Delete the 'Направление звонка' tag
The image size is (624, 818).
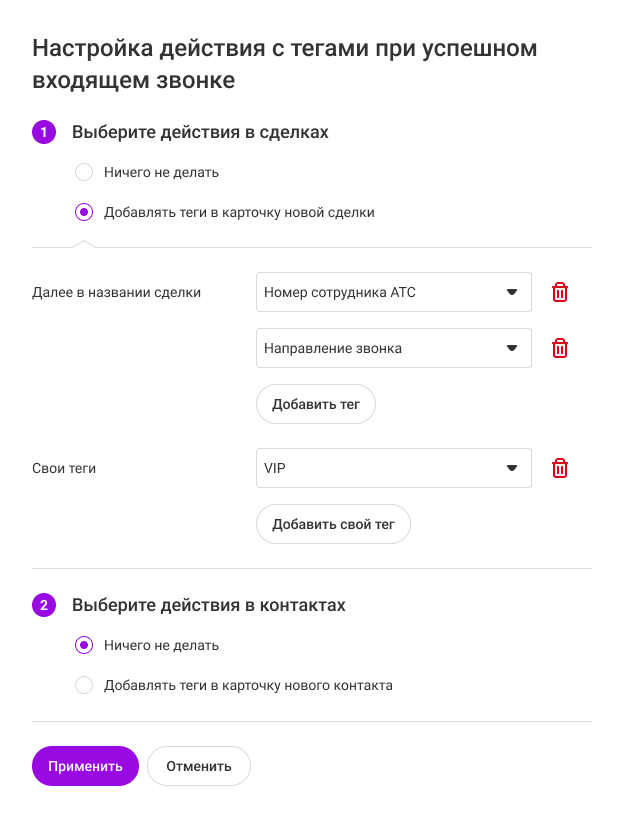click(560, 348)
